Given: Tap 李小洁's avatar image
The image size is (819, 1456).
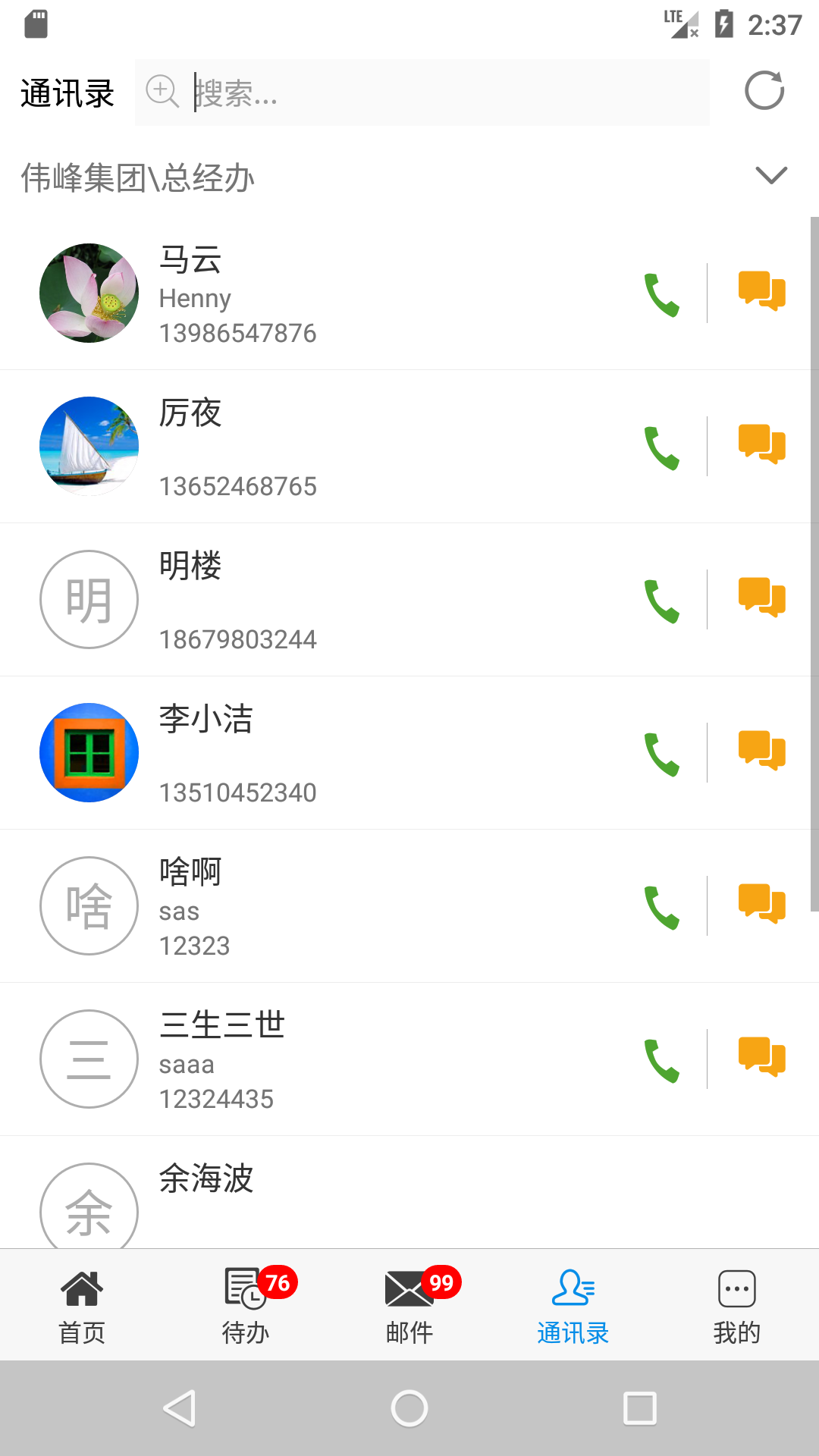Looking at the screenshot, I should tap(88, 752).
